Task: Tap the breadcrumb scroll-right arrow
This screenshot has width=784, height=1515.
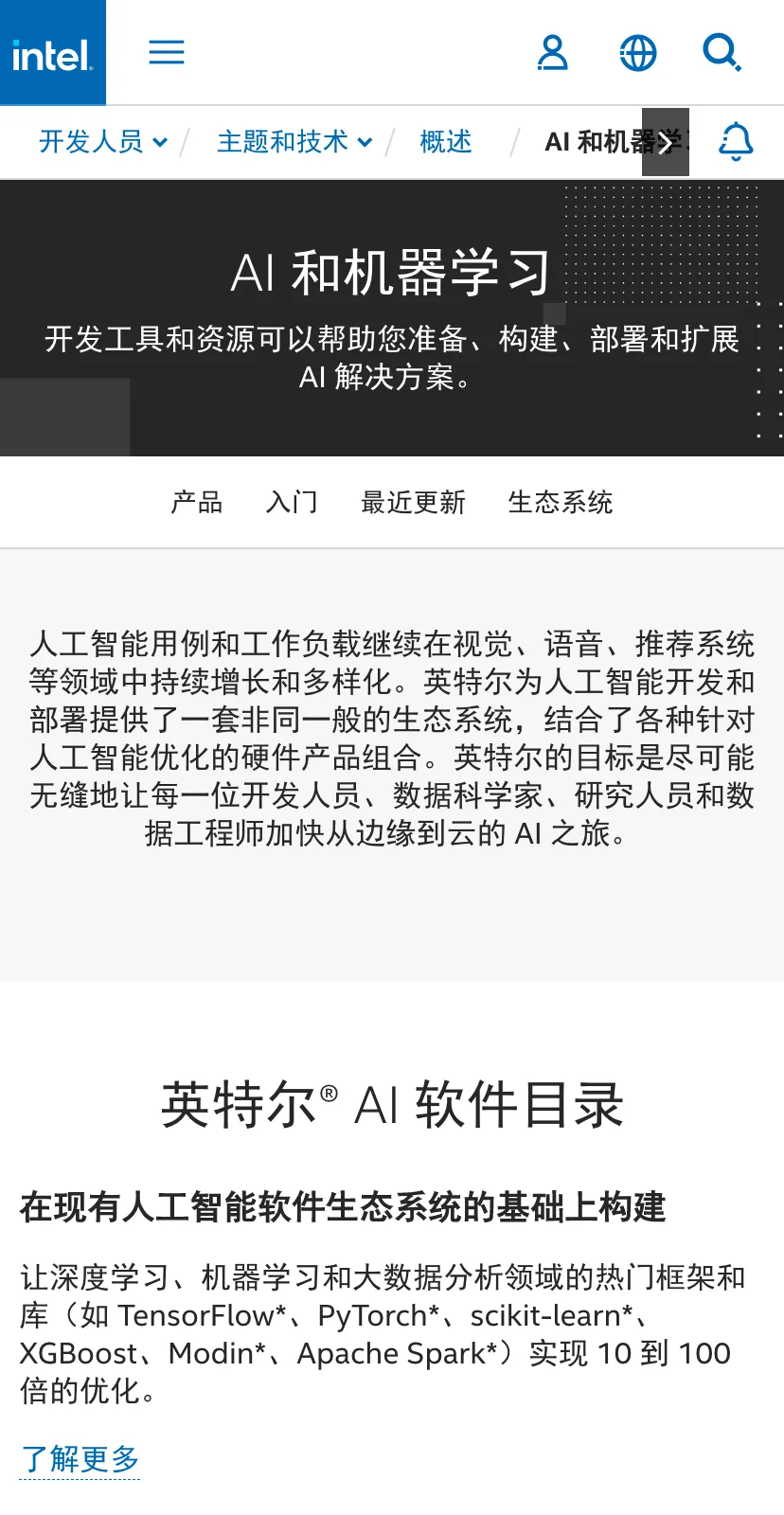Action: click(666, 142)
